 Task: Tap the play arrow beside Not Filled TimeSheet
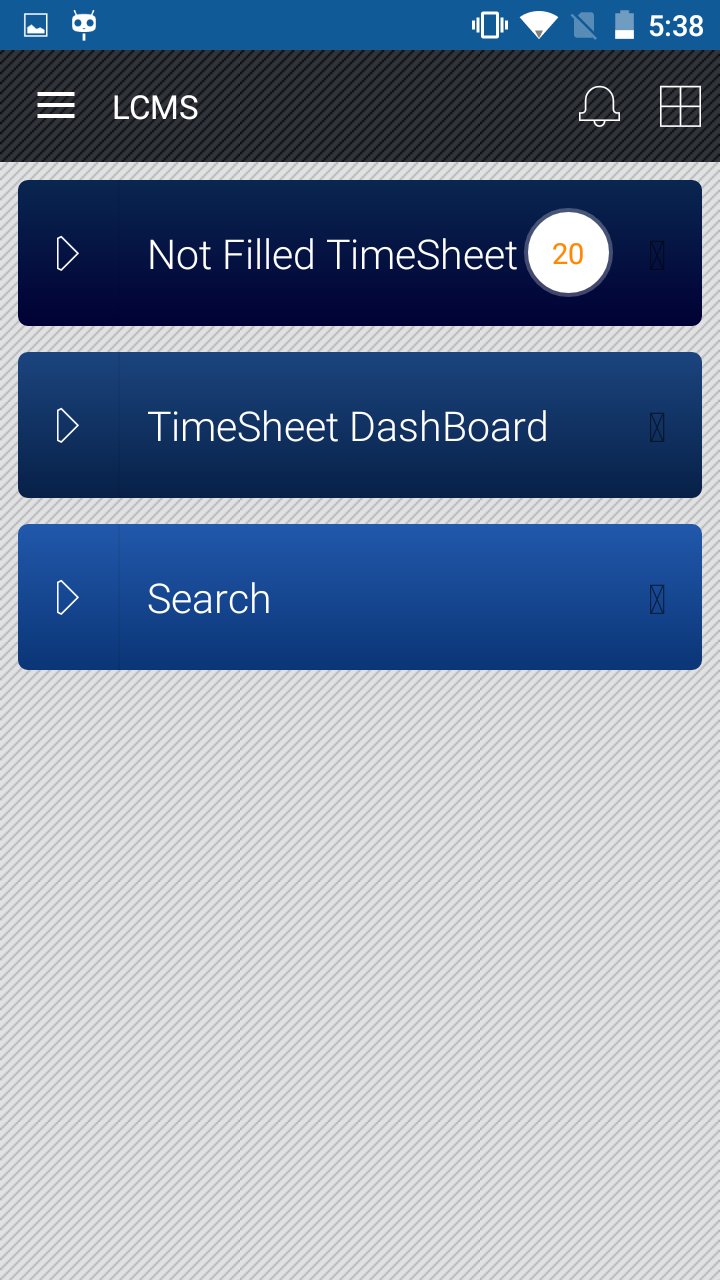(x=68, y=253)
